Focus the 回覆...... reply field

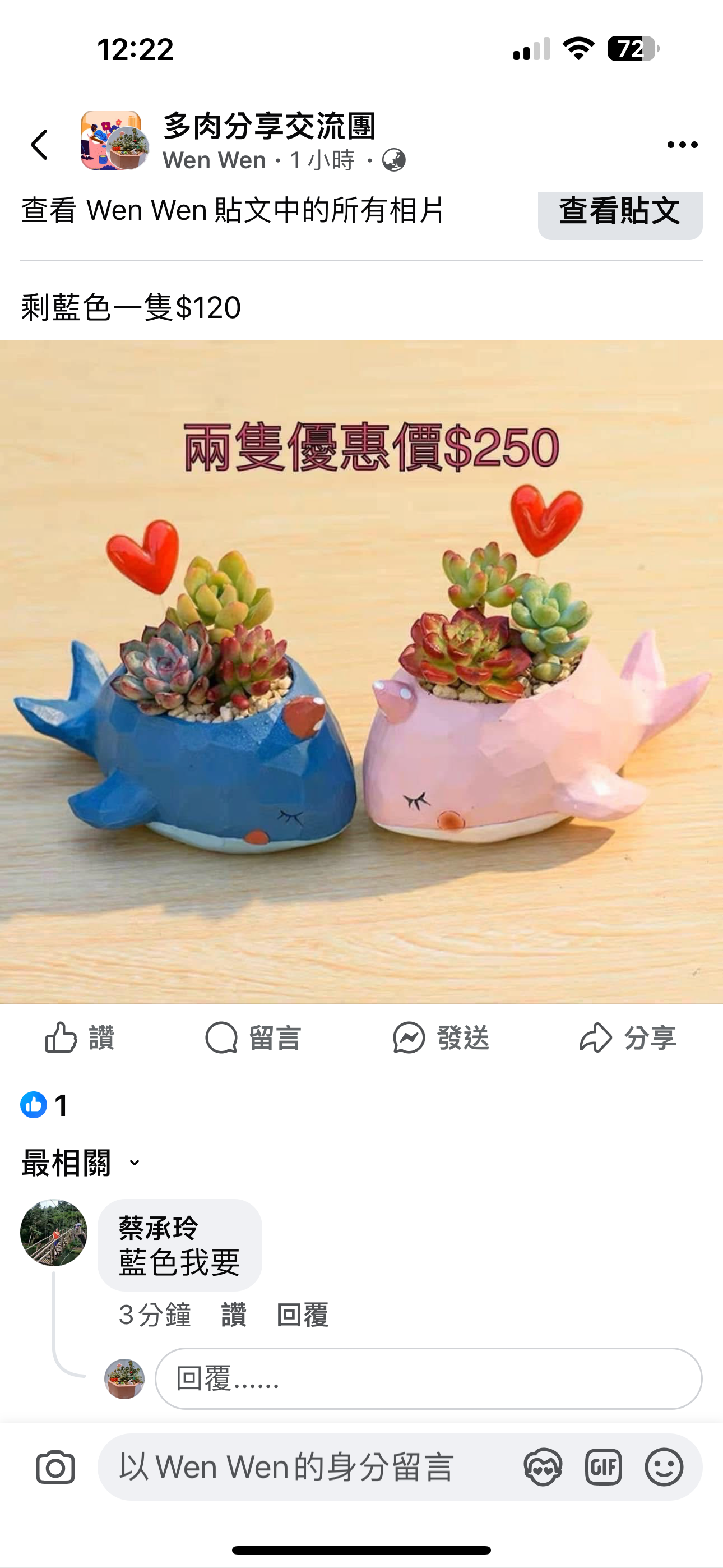pyautogui.click(x=428, y=1378)
